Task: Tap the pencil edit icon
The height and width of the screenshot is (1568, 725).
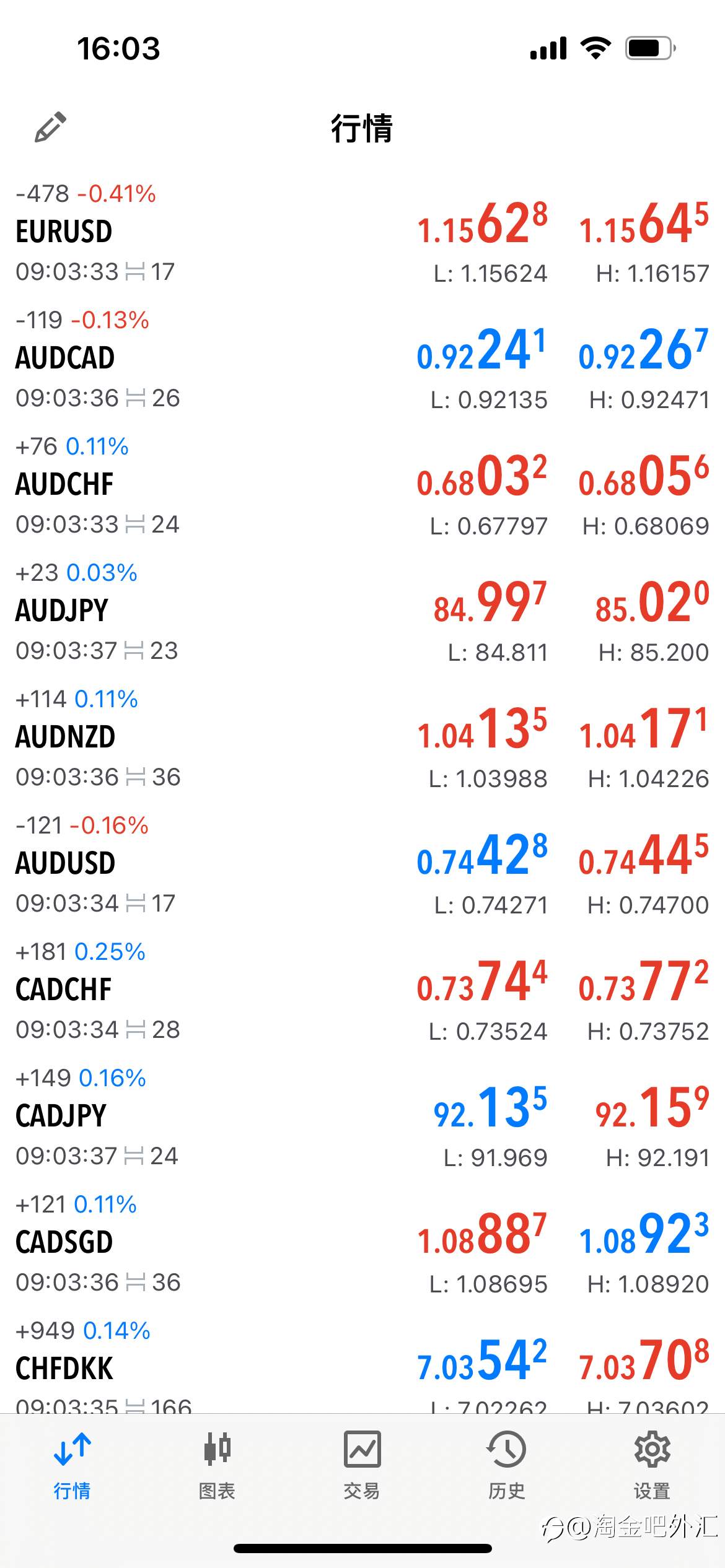Action: click(50, 127)
